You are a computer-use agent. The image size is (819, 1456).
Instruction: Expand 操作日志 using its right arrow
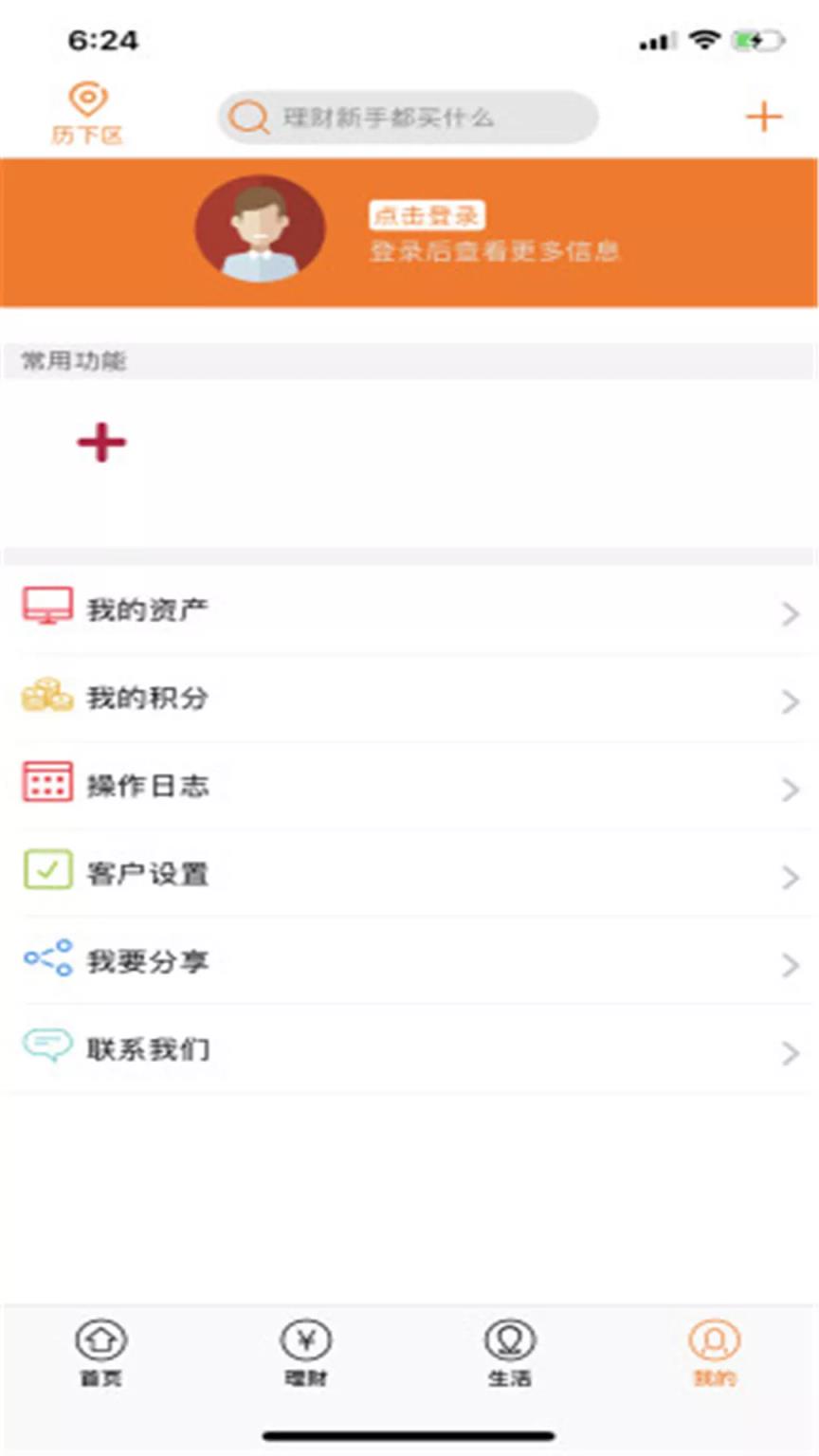(790, 788)
